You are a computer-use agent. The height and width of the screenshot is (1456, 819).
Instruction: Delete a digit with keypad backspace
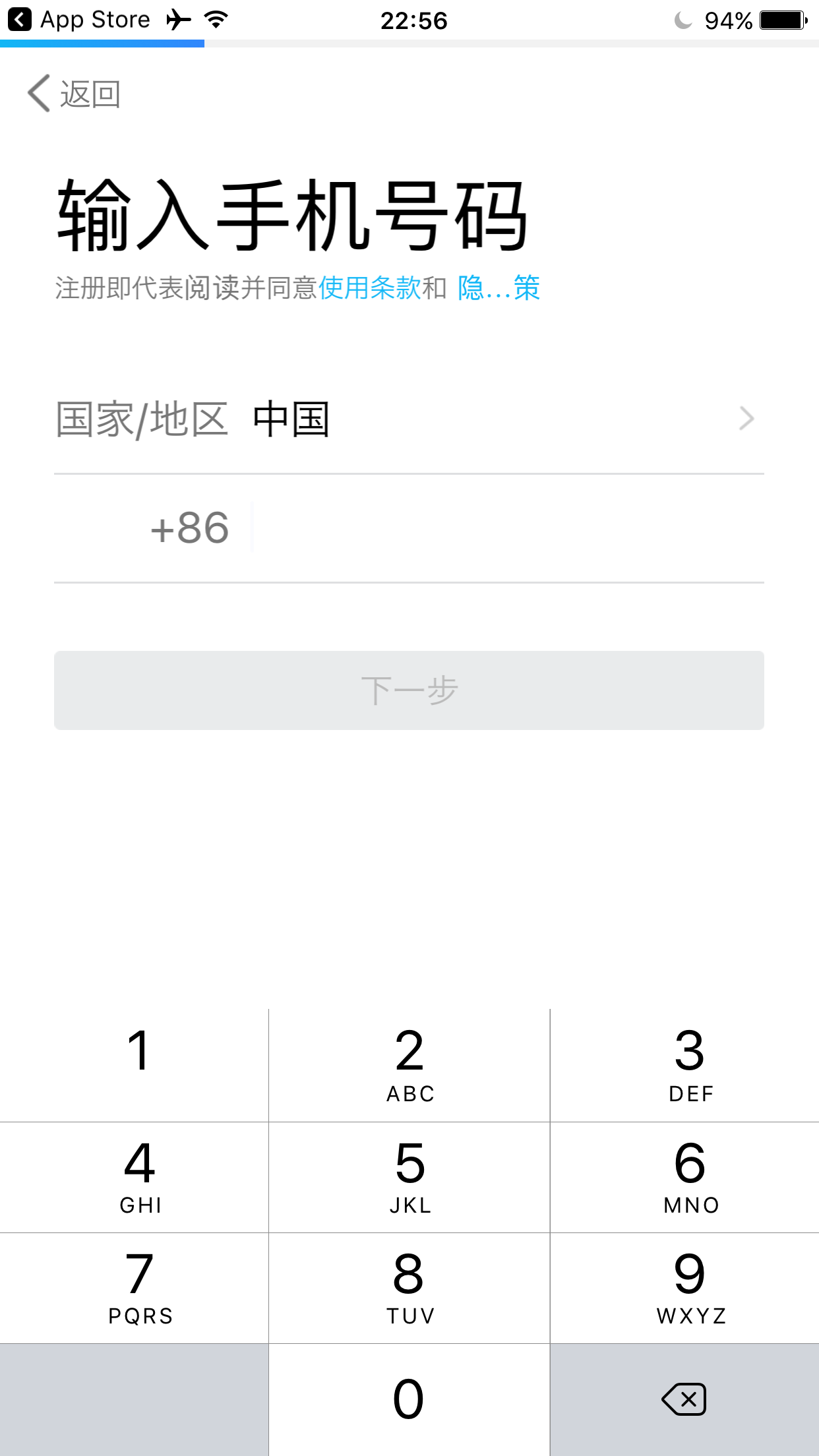pos(684,1400)
